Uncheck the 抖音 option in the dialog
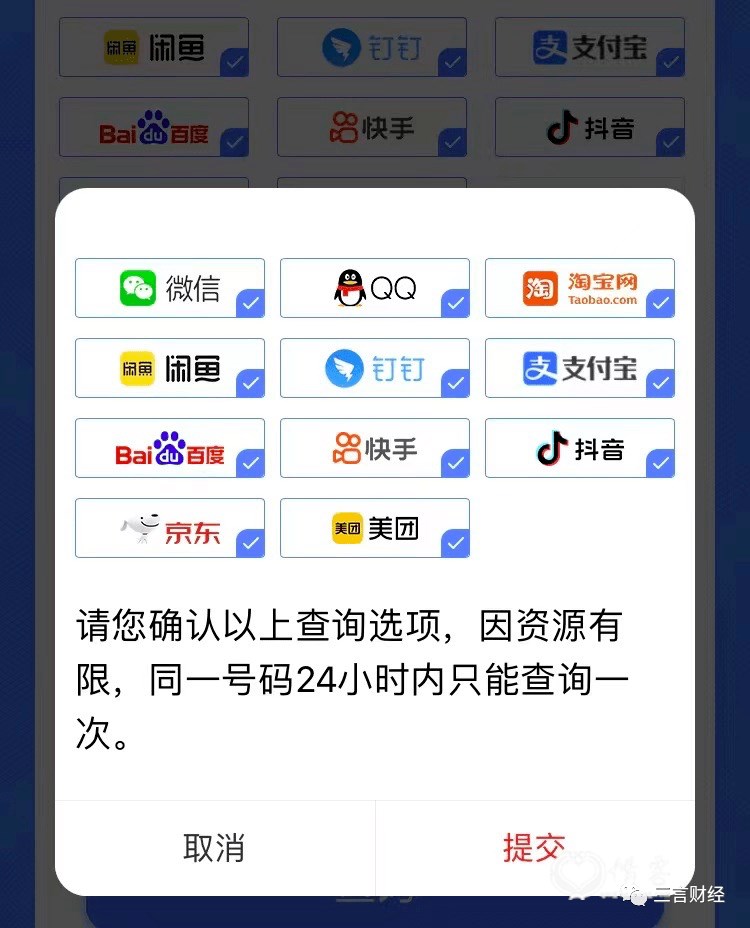 click(580, 448)
